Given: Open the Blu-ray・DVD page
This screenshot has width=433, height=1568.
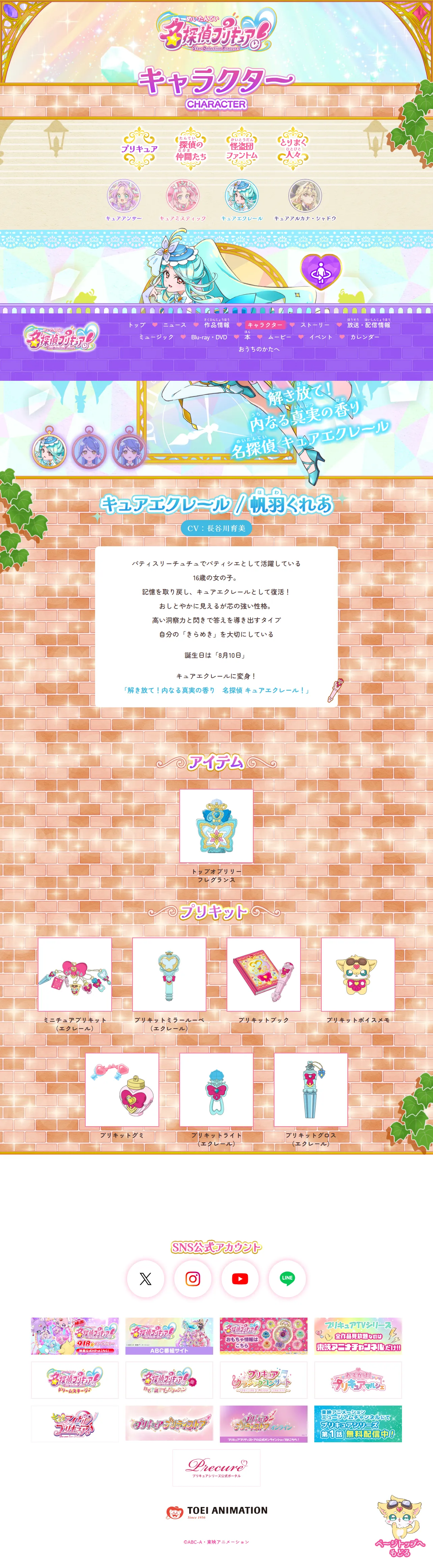Looking at the screenshot, I should pyautogui.click(x=209, y=337).
